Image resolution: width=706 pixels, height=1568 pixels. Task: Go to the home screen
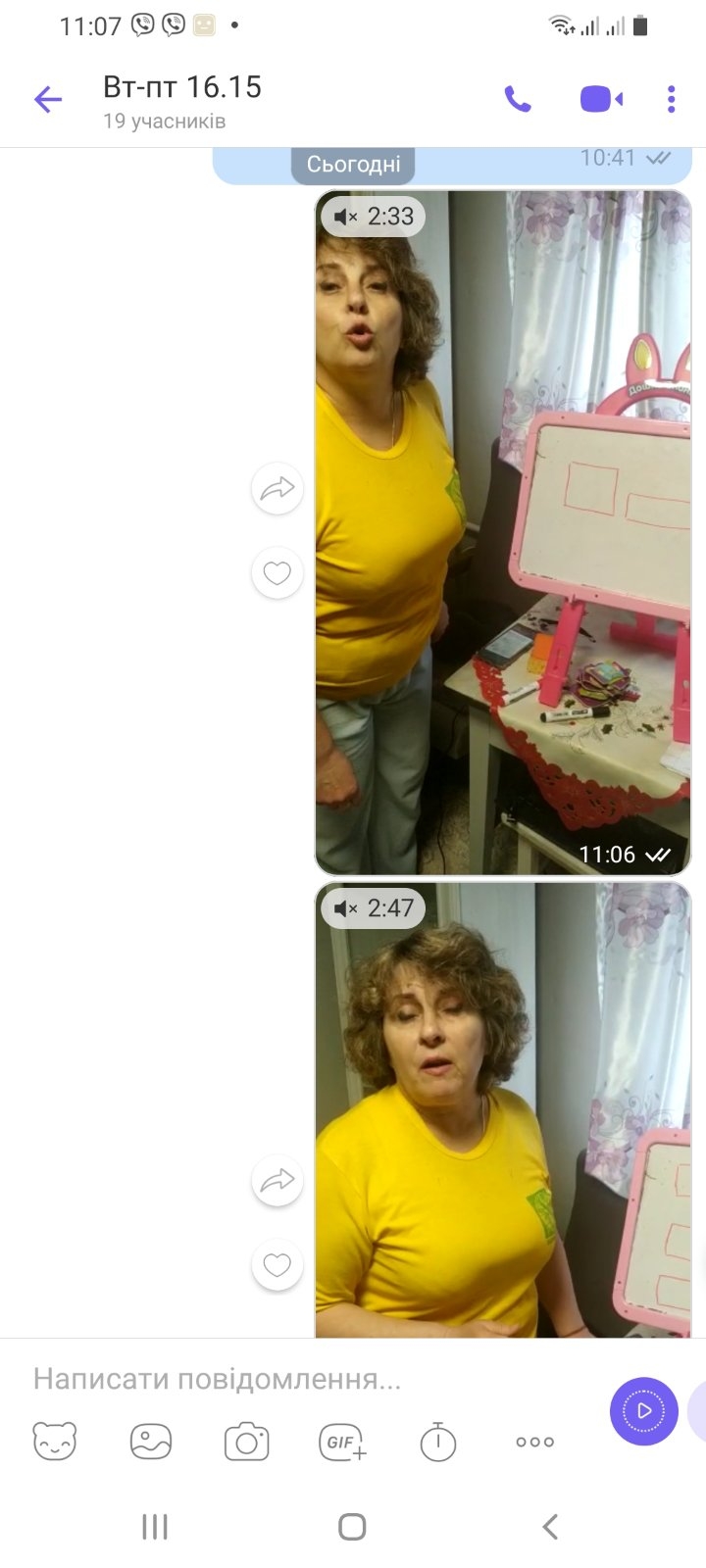click(352, 1526)
